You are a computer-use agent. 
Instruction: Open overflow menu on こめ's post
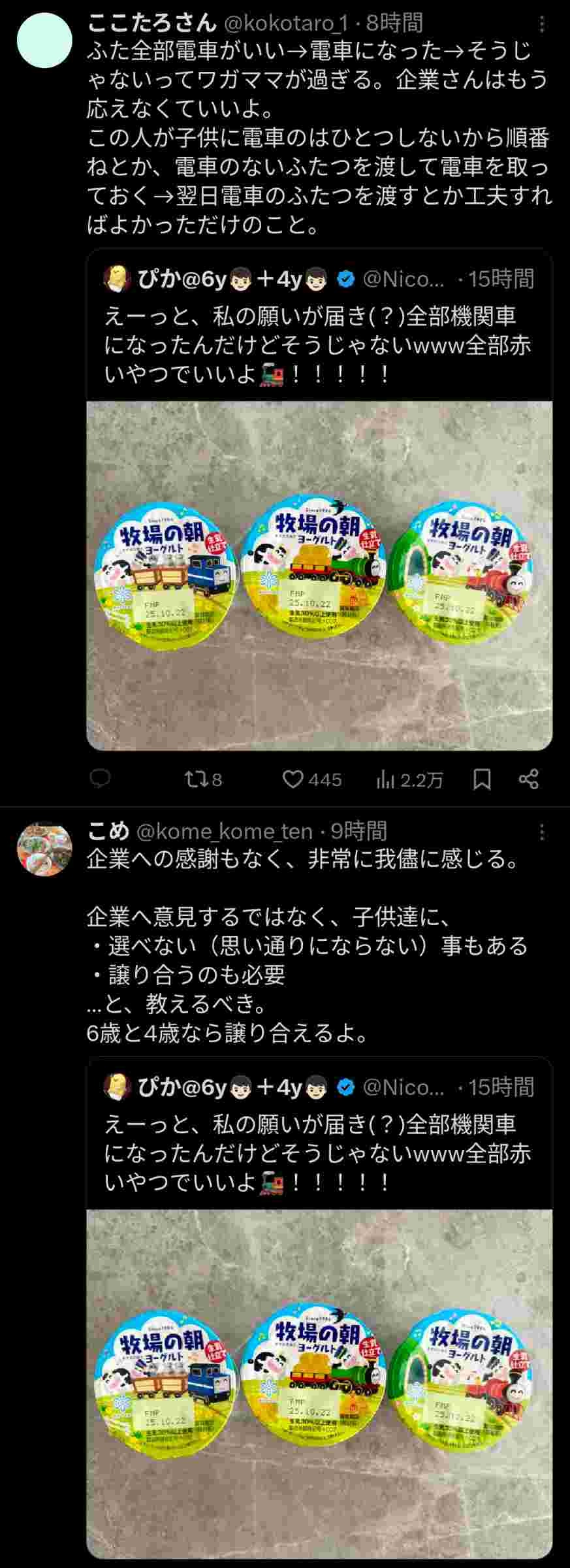(x=542, y=832)
